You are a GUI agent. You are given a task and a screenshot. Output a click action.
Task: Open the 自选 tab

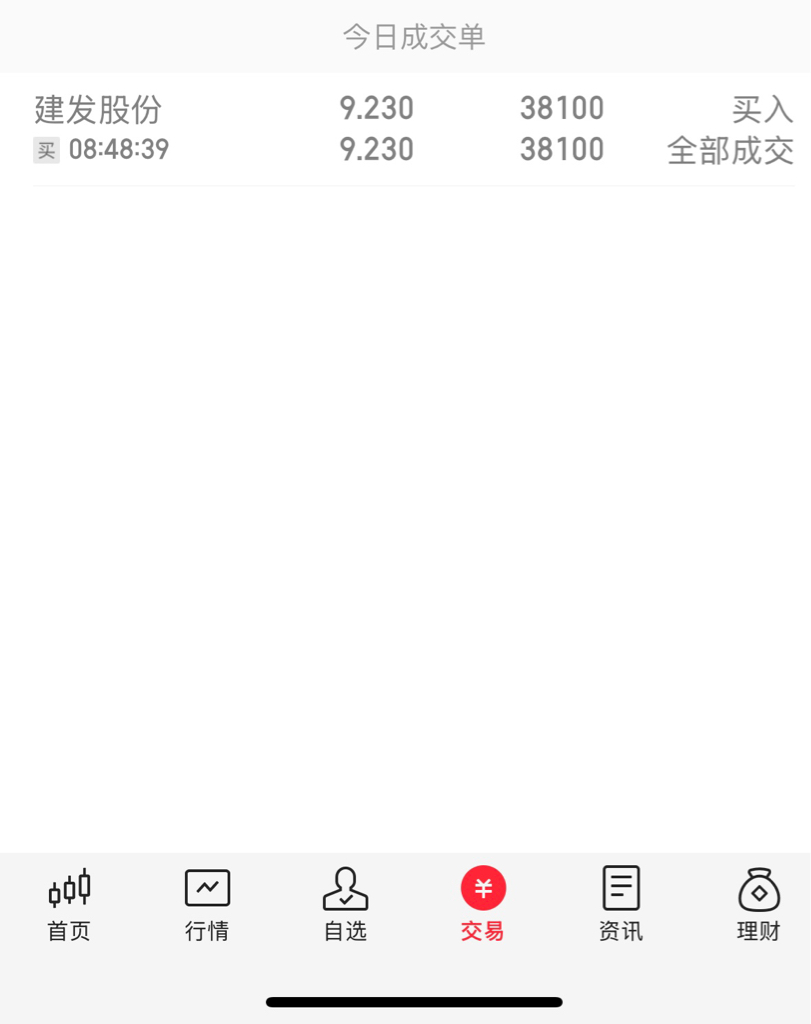pyautogui.click(x=345, y=904)
